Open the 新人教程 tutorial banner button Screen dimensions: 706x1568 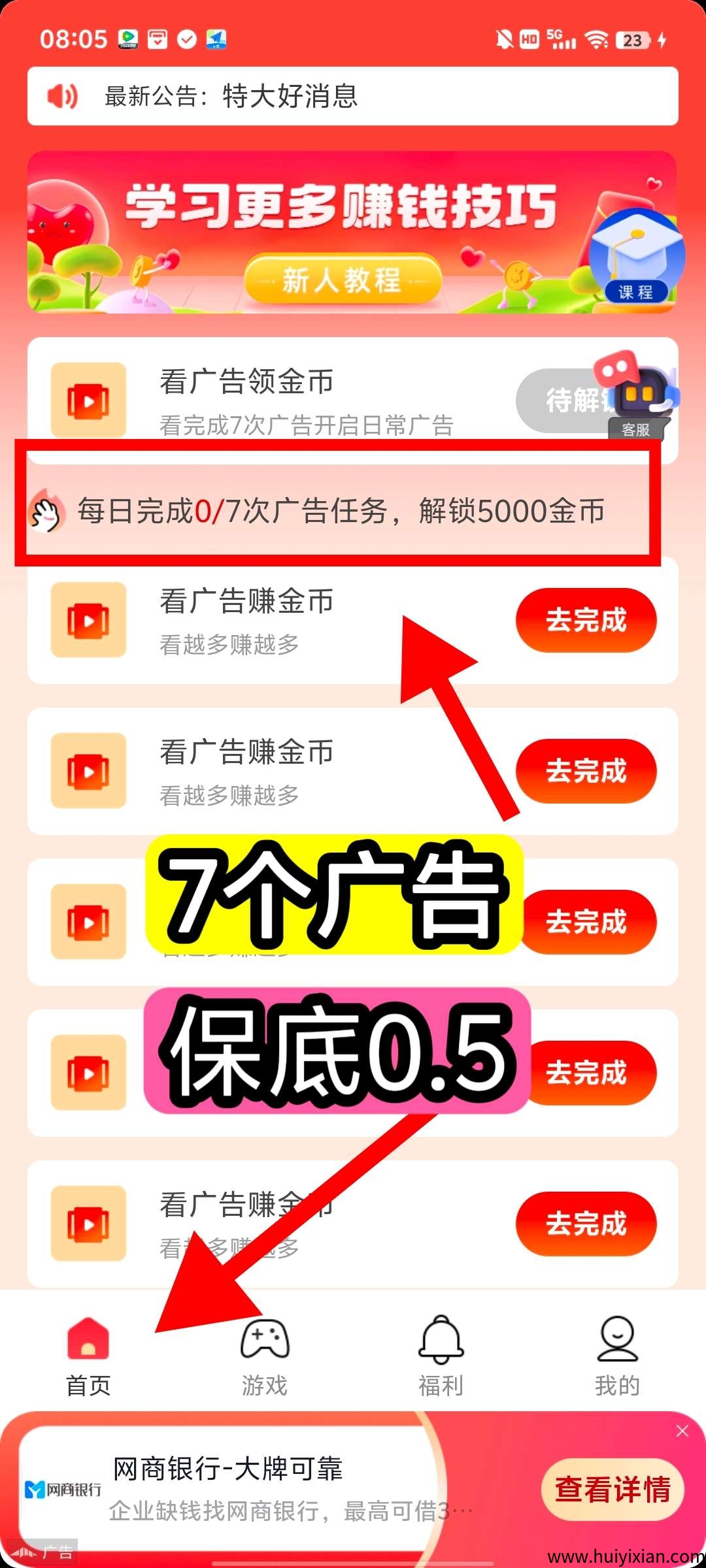tap(343, 281)
